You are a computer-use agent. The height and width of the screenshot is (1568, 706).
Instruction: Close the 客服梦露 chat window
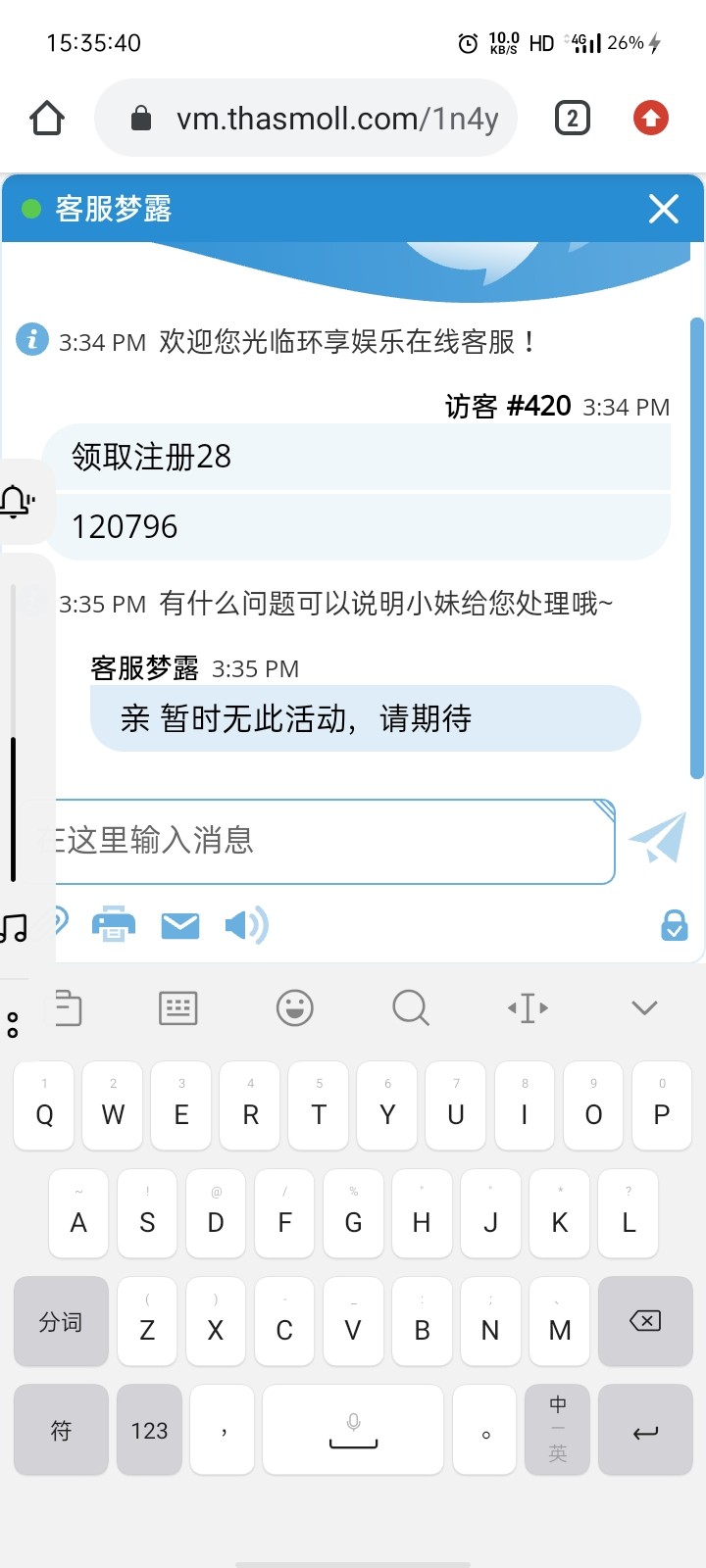pyautogui.click(x=663, y=209)
